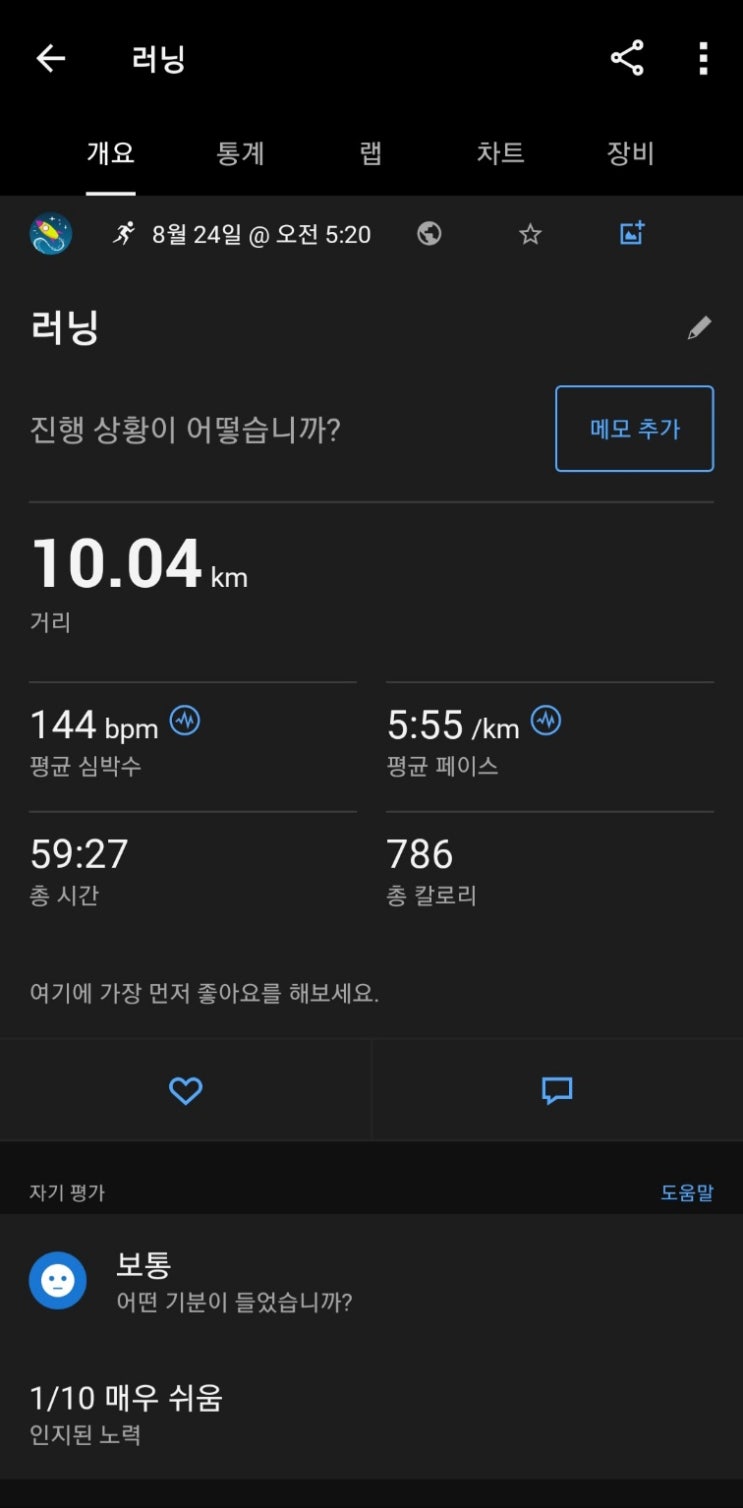The width and height of the screenshot is (743, 1508).
Task: Go back using the top-left arrow
Action: pos(50,59)
